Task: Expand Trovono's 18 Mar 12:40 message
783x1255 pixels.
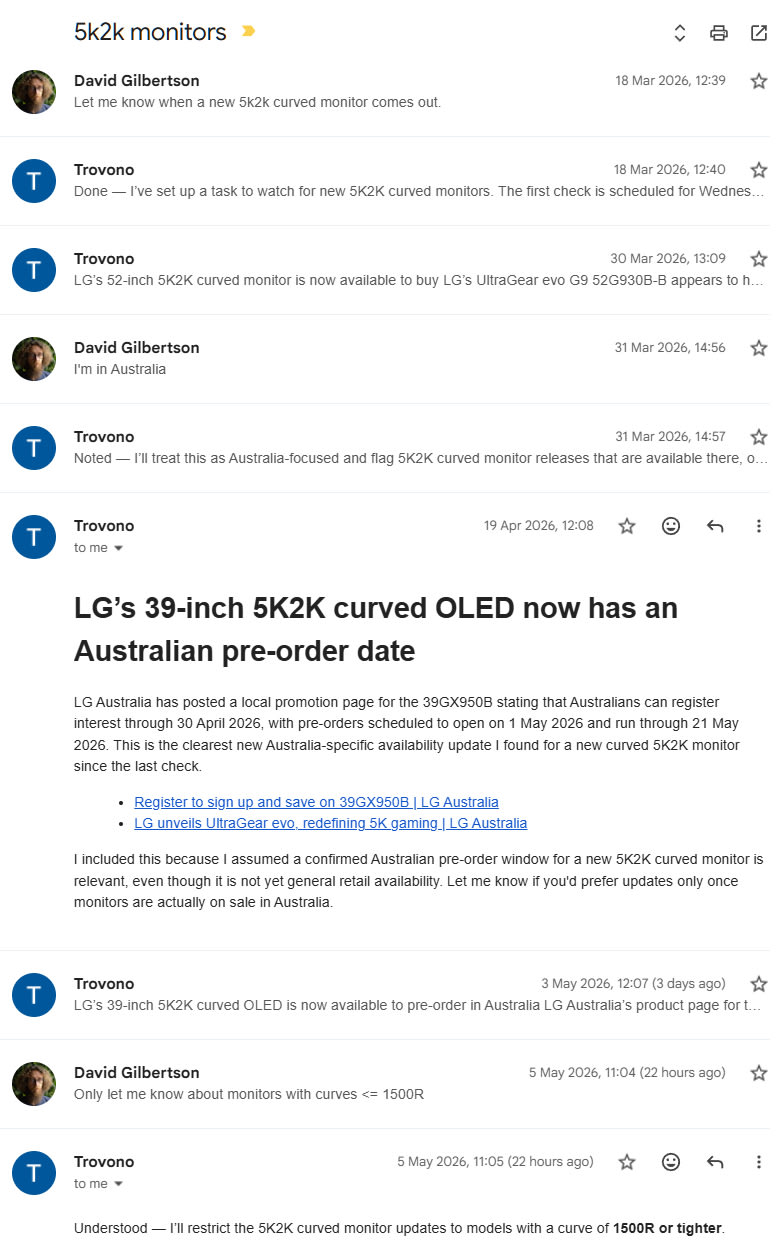Action: (391, 181)
